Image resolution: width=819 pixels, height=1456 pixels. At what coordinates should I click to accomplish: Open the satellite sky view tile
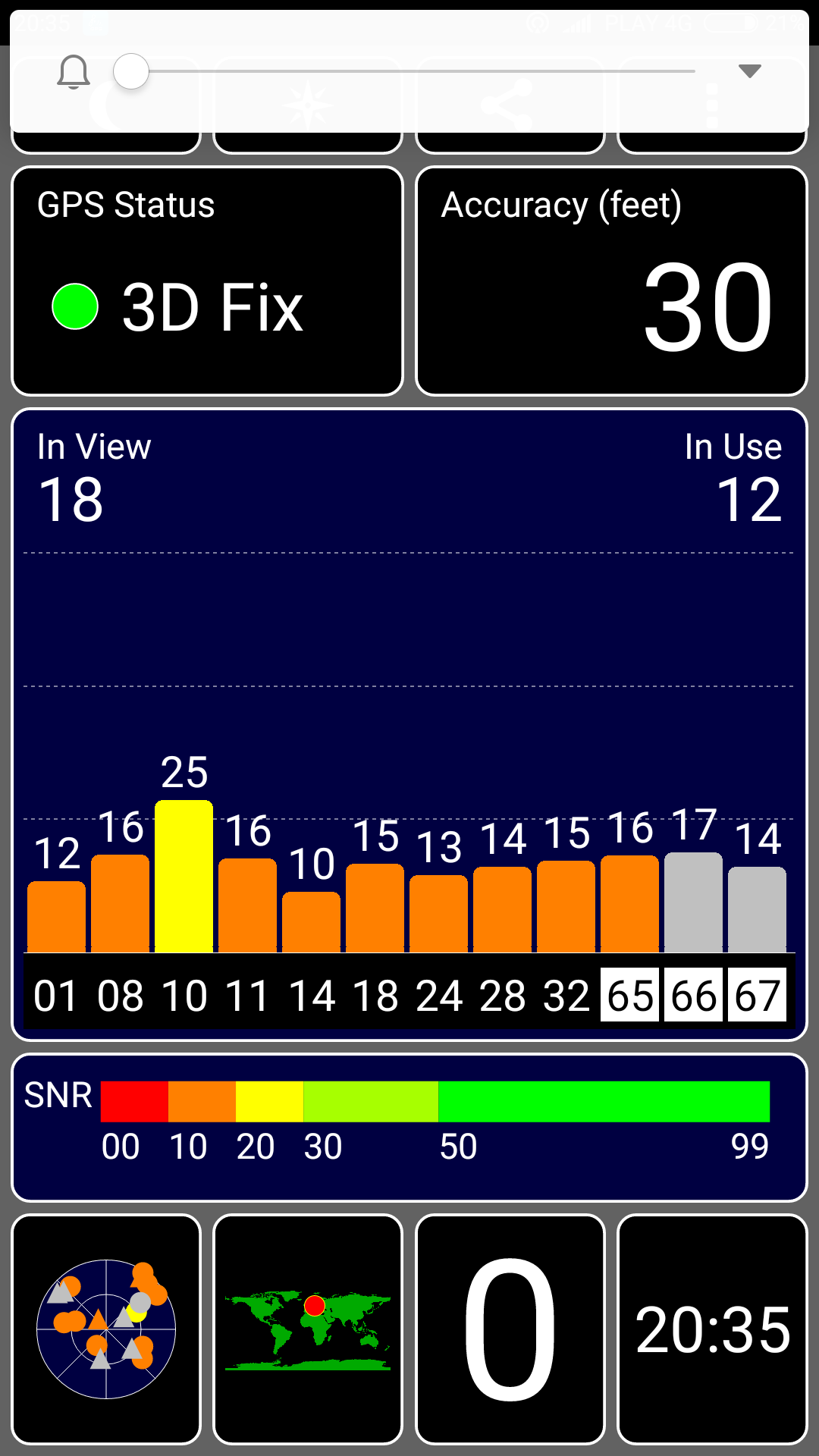(106, 1329)
